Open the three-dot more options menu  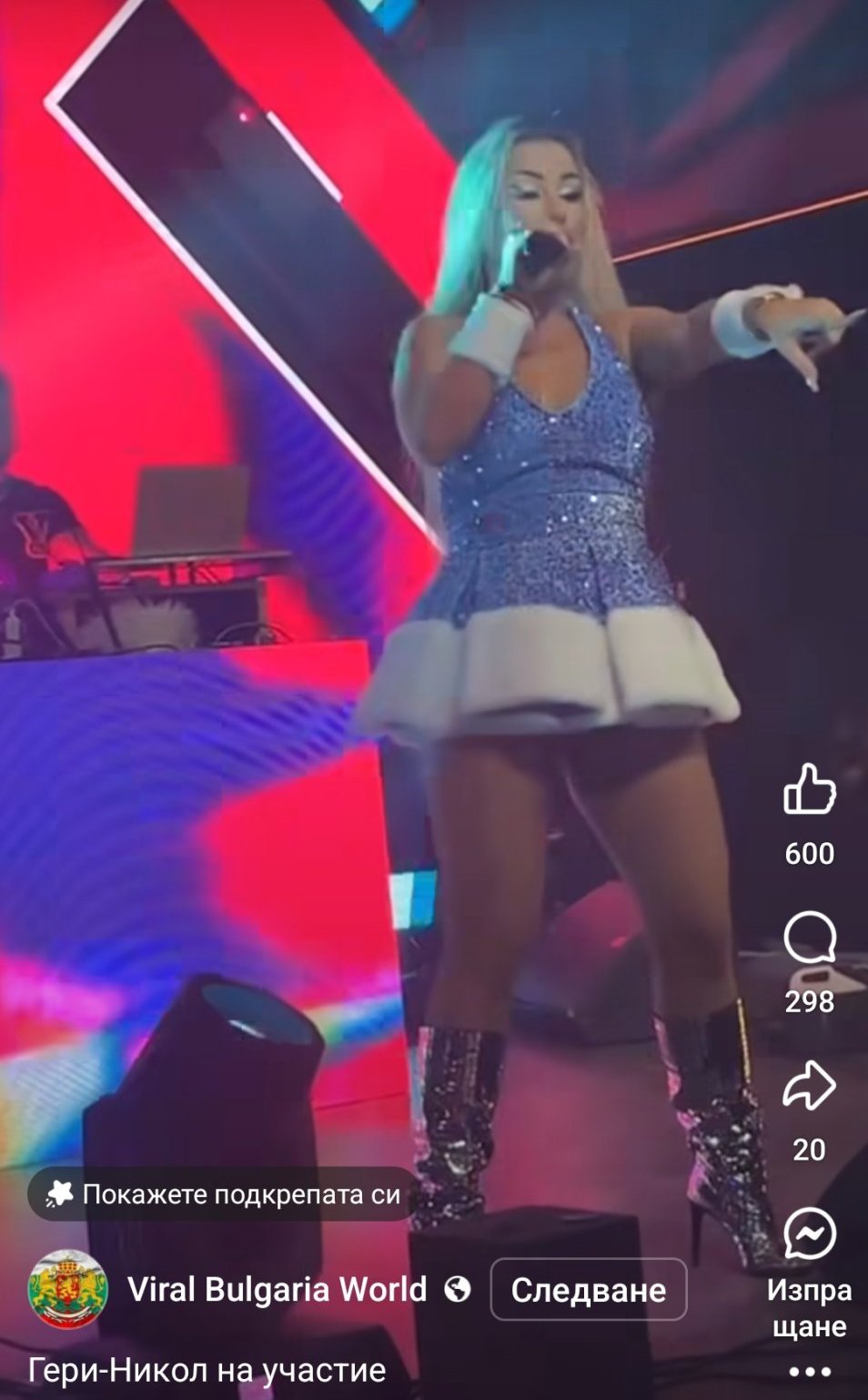(x=809, y=1371)
